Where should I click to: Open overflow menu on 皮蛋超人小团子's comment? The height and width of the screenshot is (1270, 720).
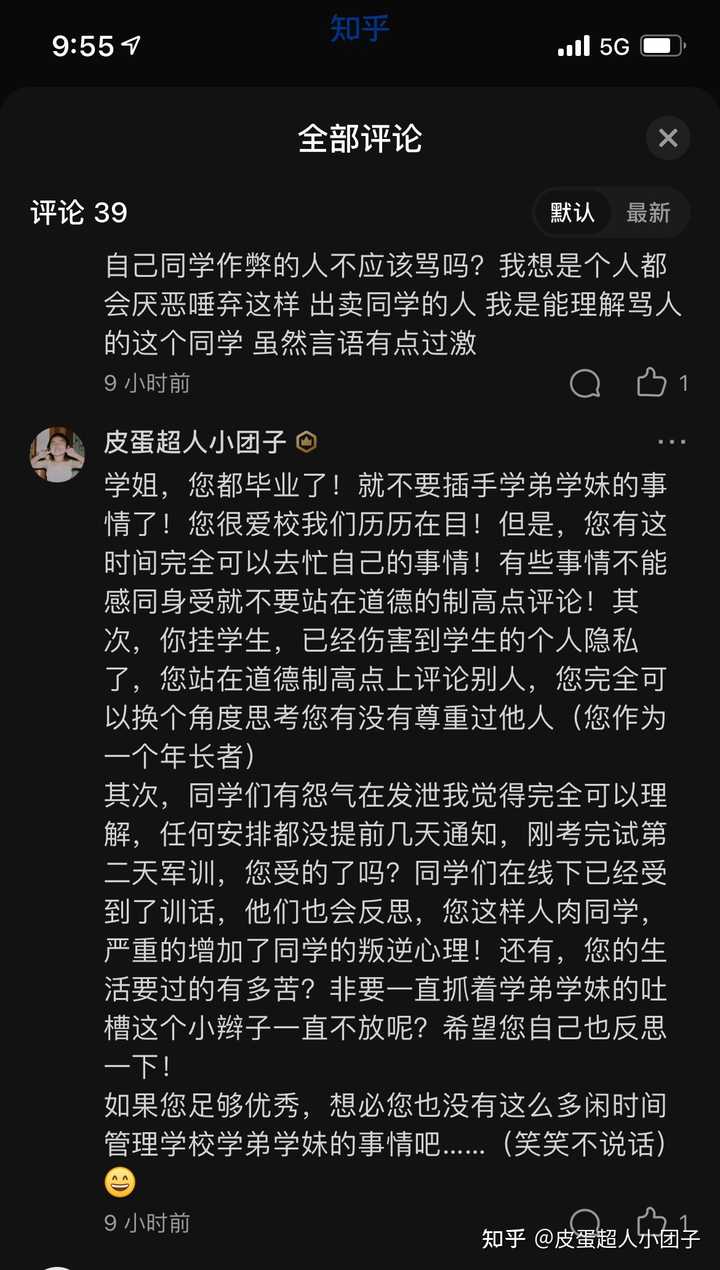pos(671,442)
